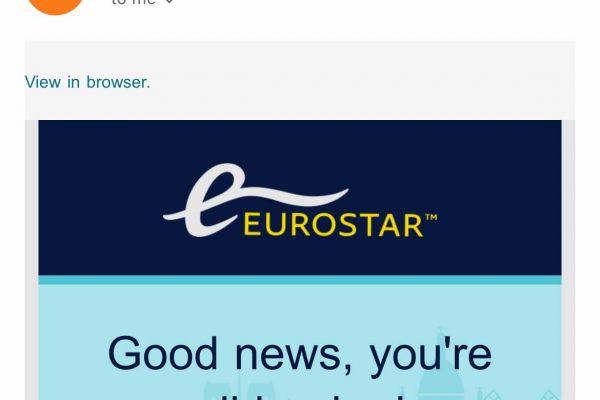Open the 'View in browser' link

pos(87,82)
